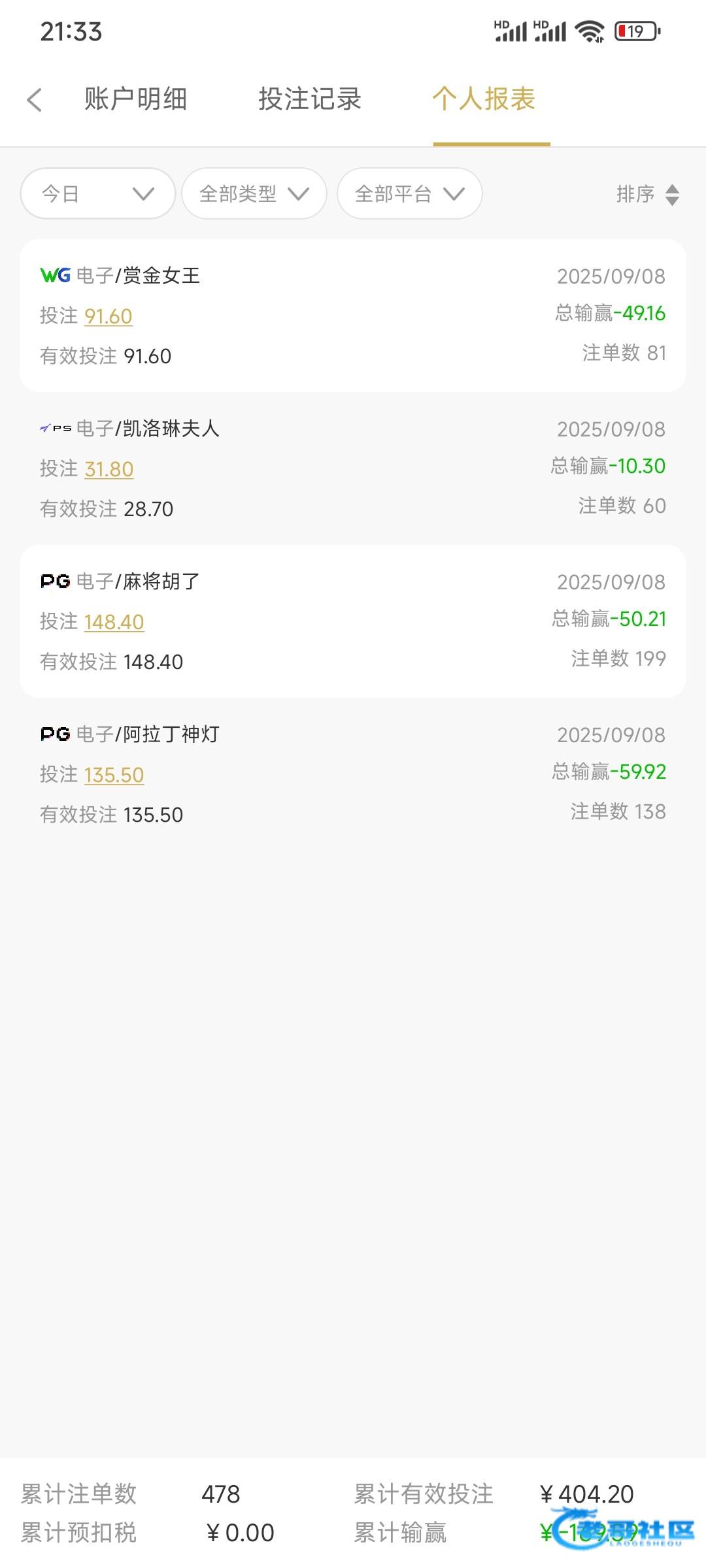The height and width of the screenshot is (1568, 706).
Task: Open the 今日 date dropdown
Action: click(x=98, y=193)
